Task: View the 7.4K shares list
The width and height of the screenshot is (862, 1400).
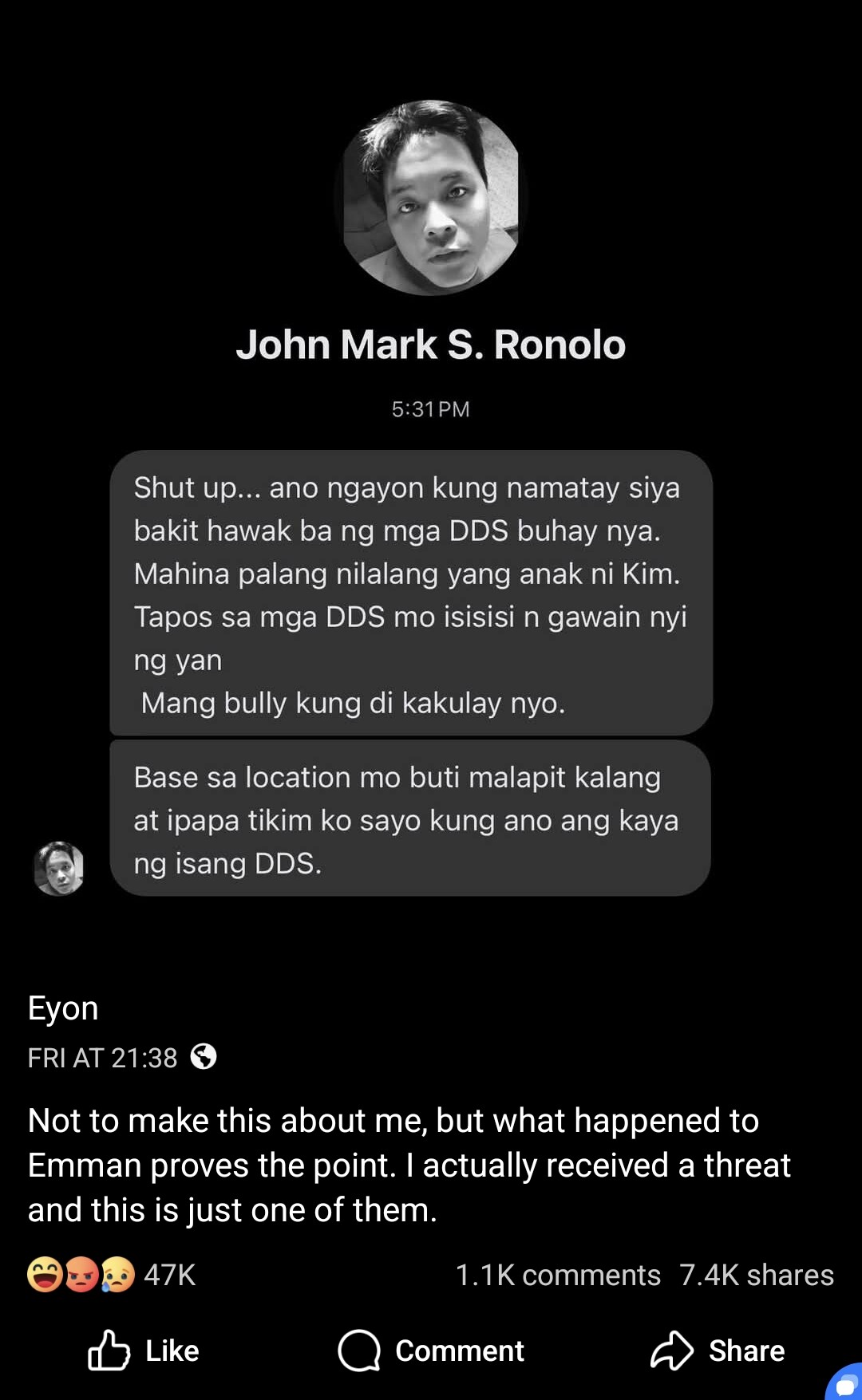Action: coord(756,1275)
